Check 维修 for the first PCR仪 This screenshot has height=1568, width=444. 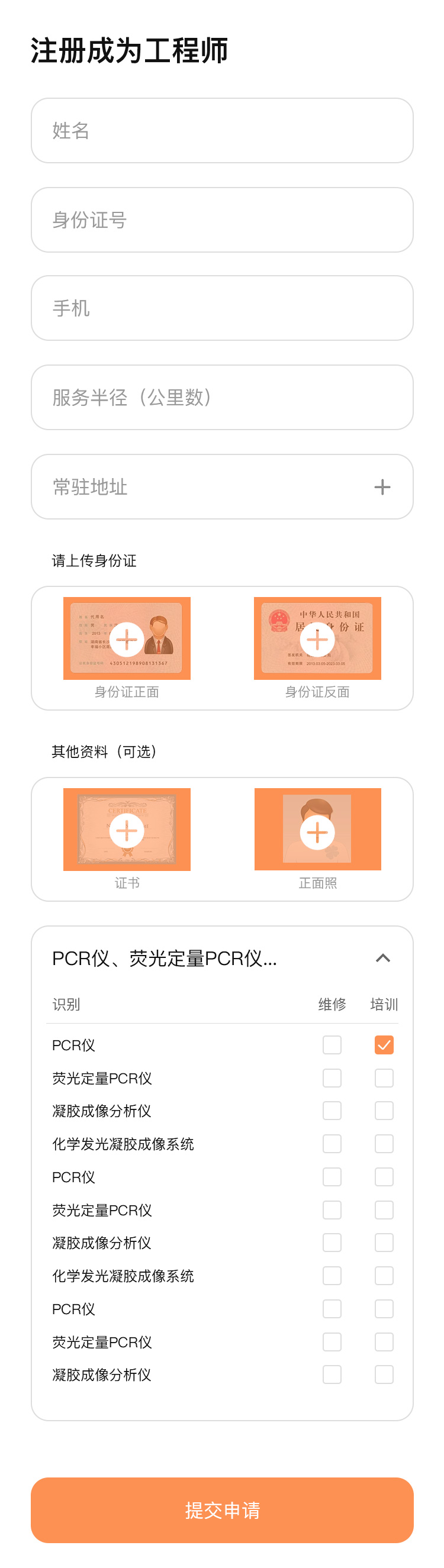coord(332,1045)
